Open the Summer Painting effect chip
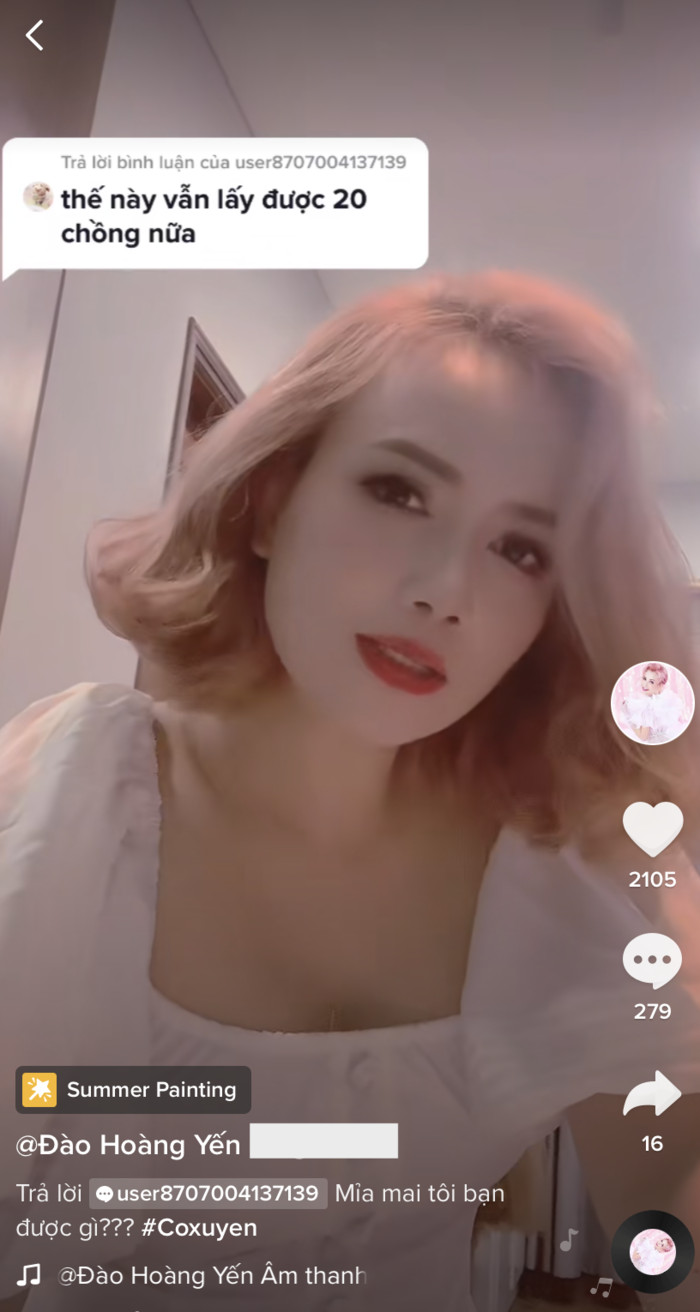The height and width of the screenshot is (1312, 700). pos(133,1090)
